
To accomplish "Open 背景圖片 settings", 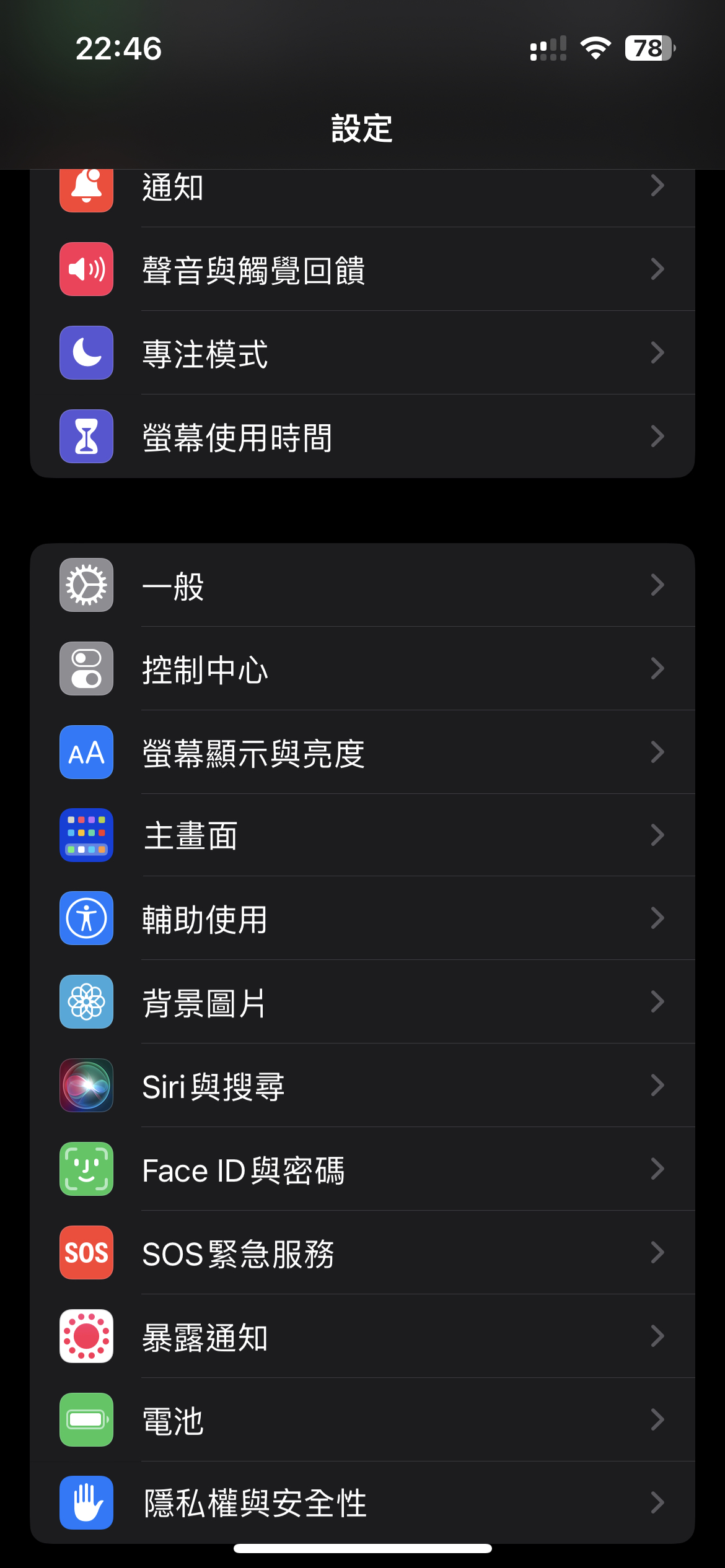I will tap(362, 1002).
